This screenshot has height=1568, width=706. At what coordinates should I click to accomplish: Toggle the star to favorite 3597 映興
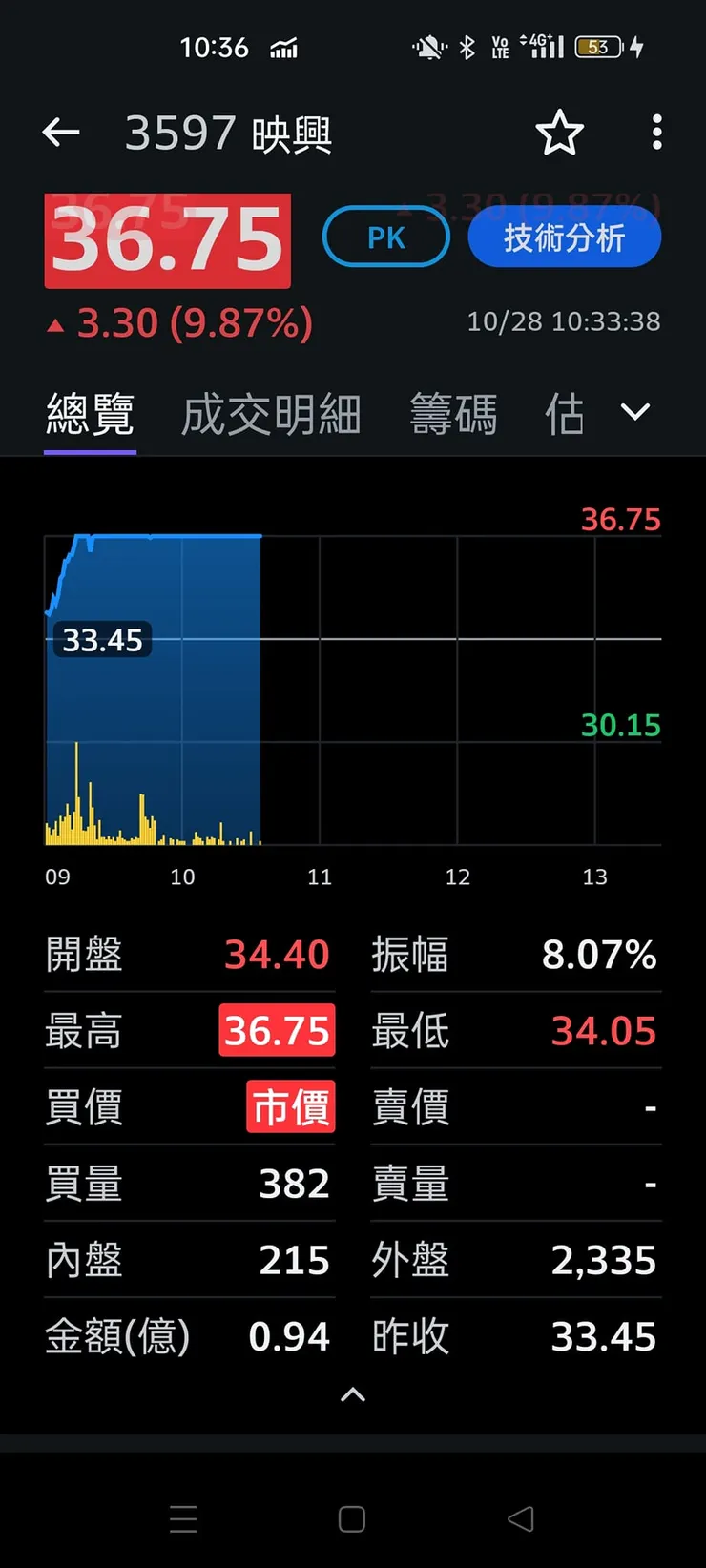(x=560, y=134)
